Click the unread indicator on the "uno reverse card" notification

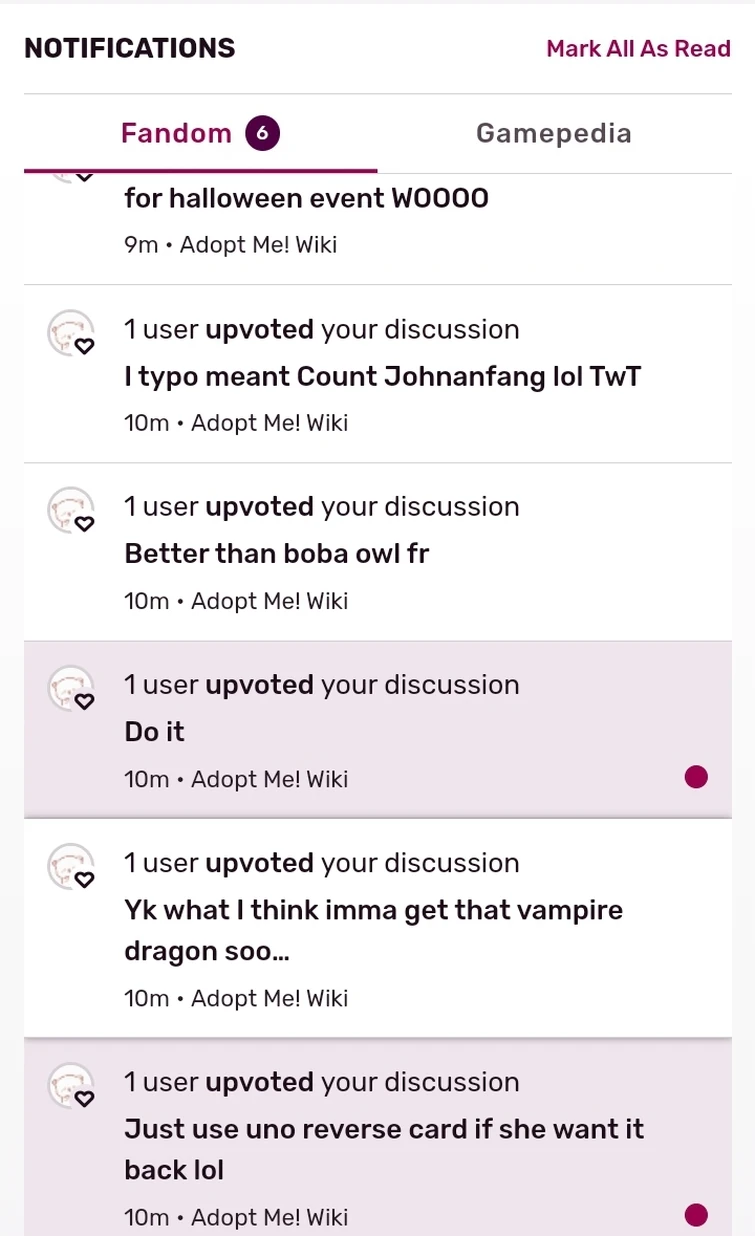coord(696,1215)
